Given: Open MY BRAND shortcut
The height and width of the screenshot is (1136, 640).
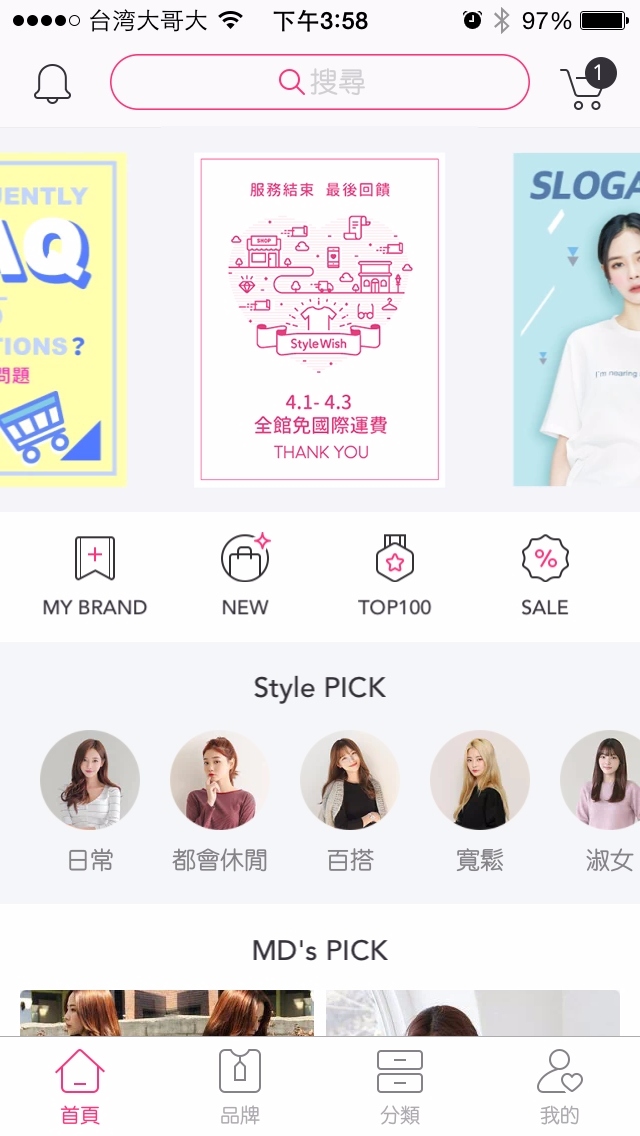Looking at the screenshot, I should coord(95,577).
